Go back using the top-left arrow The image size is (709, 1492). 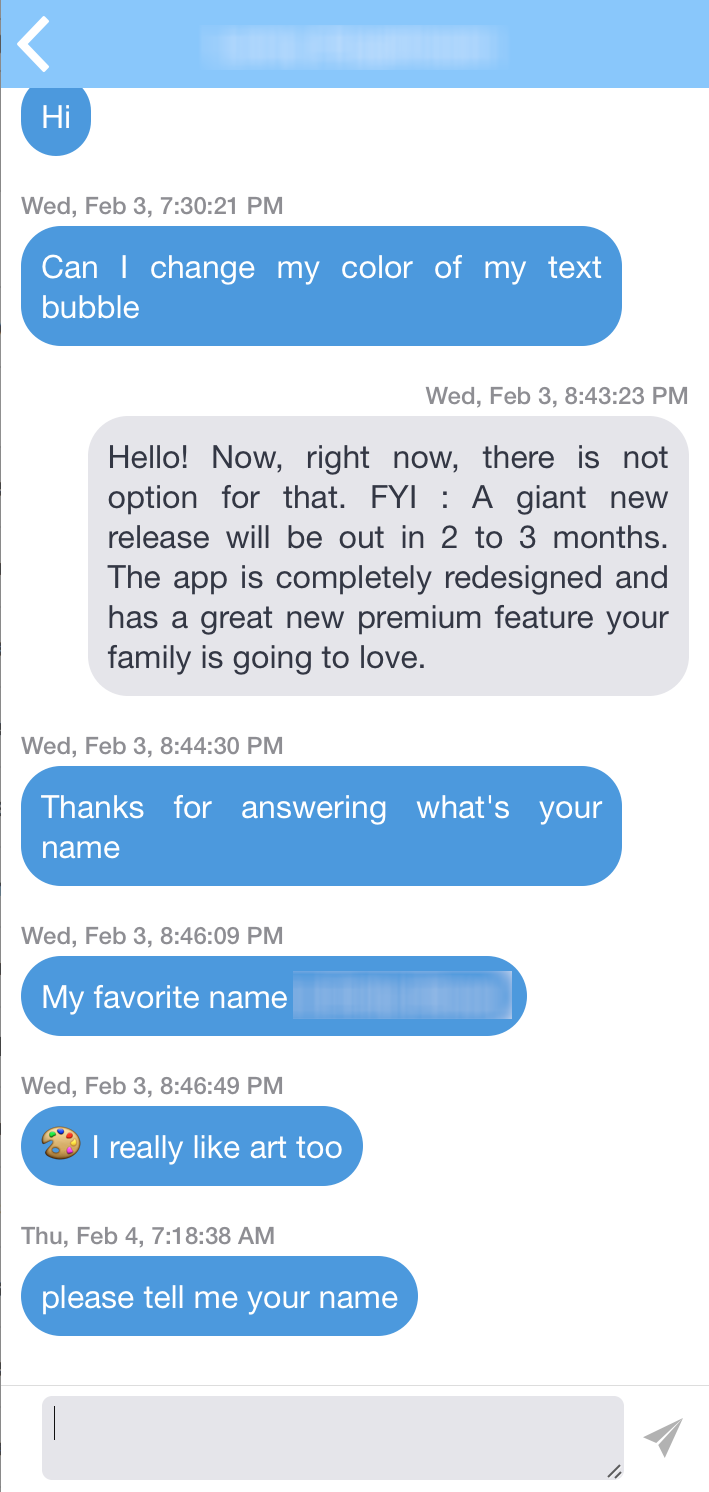34,44
